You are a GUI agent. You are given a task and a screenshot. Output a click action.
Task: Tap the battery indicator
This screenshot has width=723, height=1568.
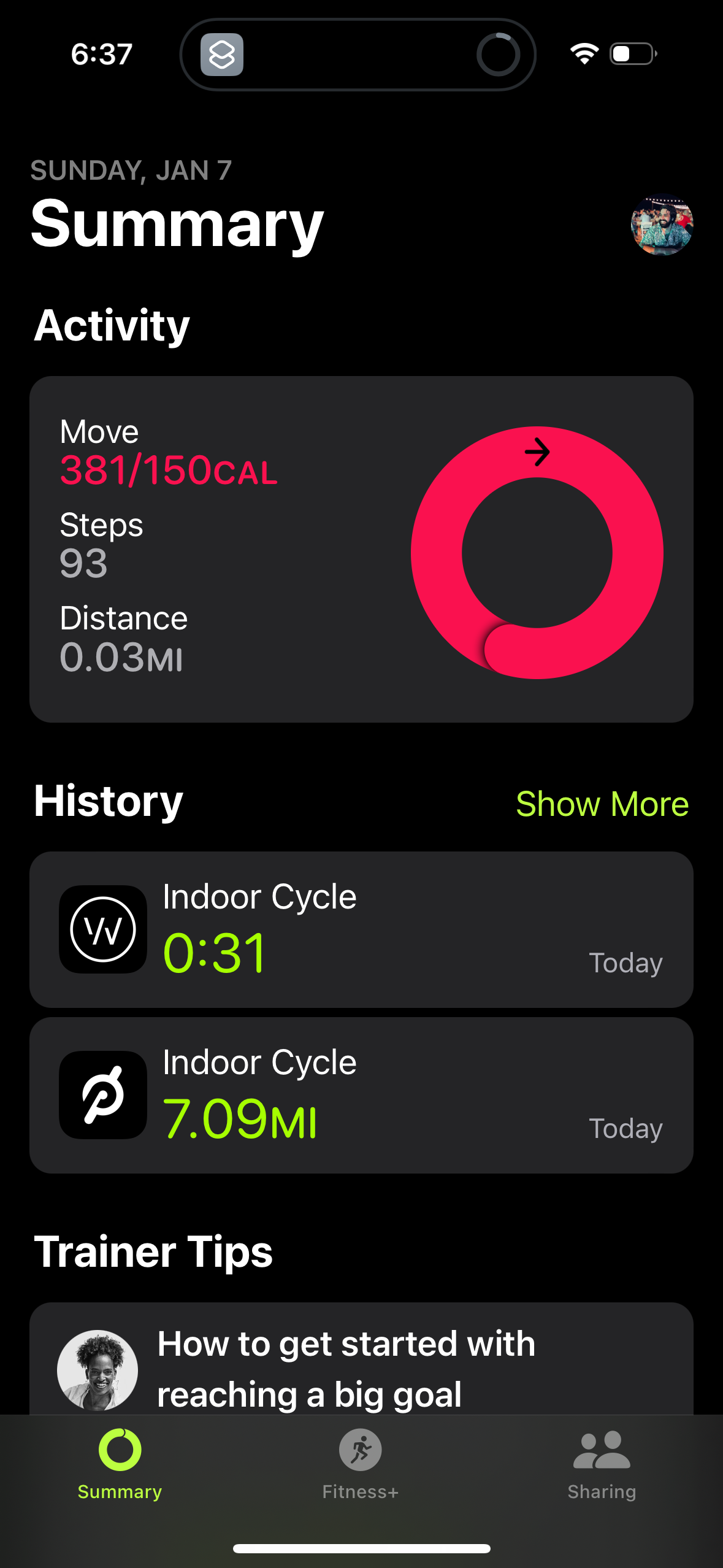[x=631, y=54]
